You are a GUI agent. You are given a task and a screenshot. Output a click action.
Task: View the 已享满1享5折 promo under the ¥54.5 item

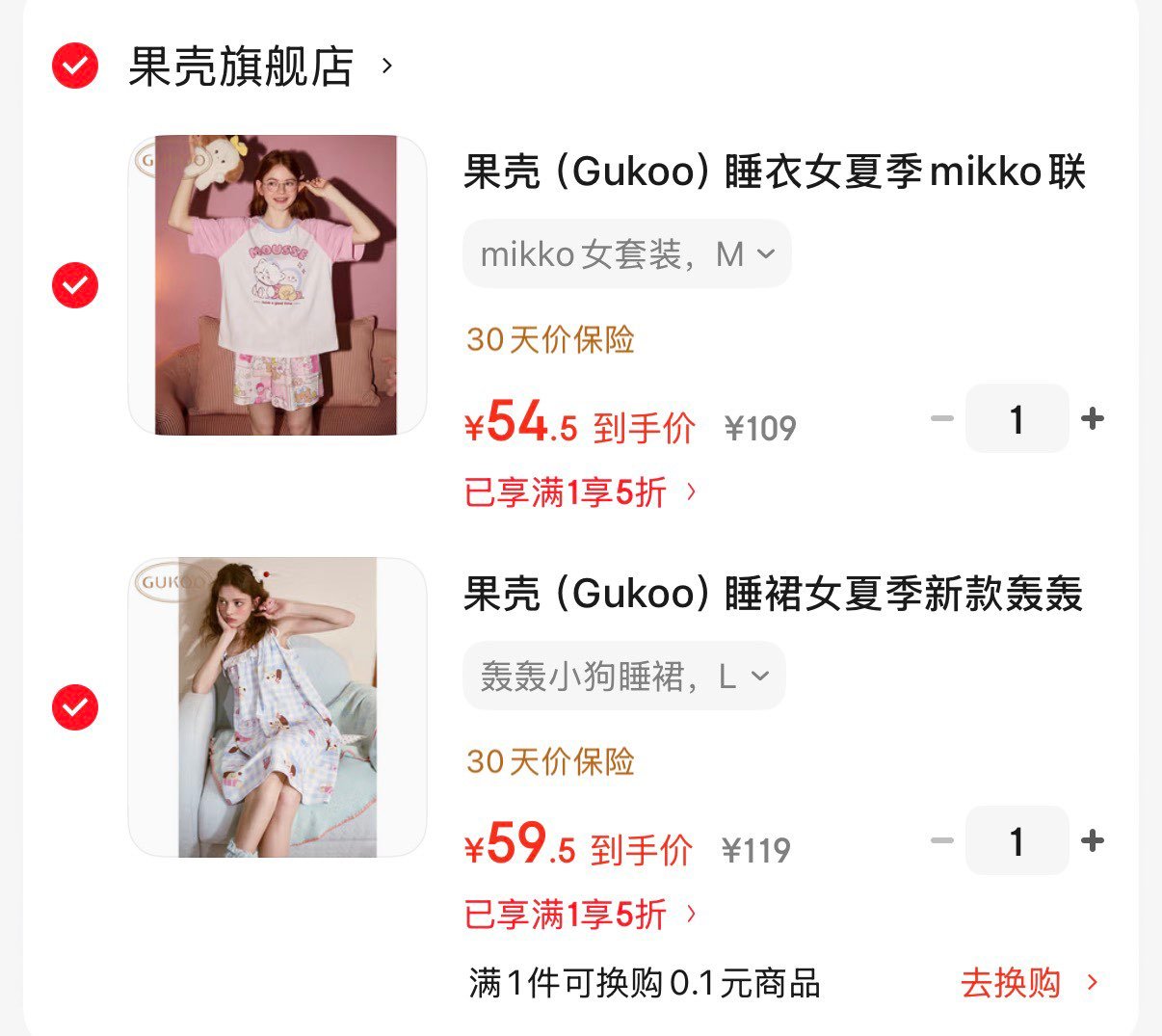pyautogui.click(x=580, y=492)
